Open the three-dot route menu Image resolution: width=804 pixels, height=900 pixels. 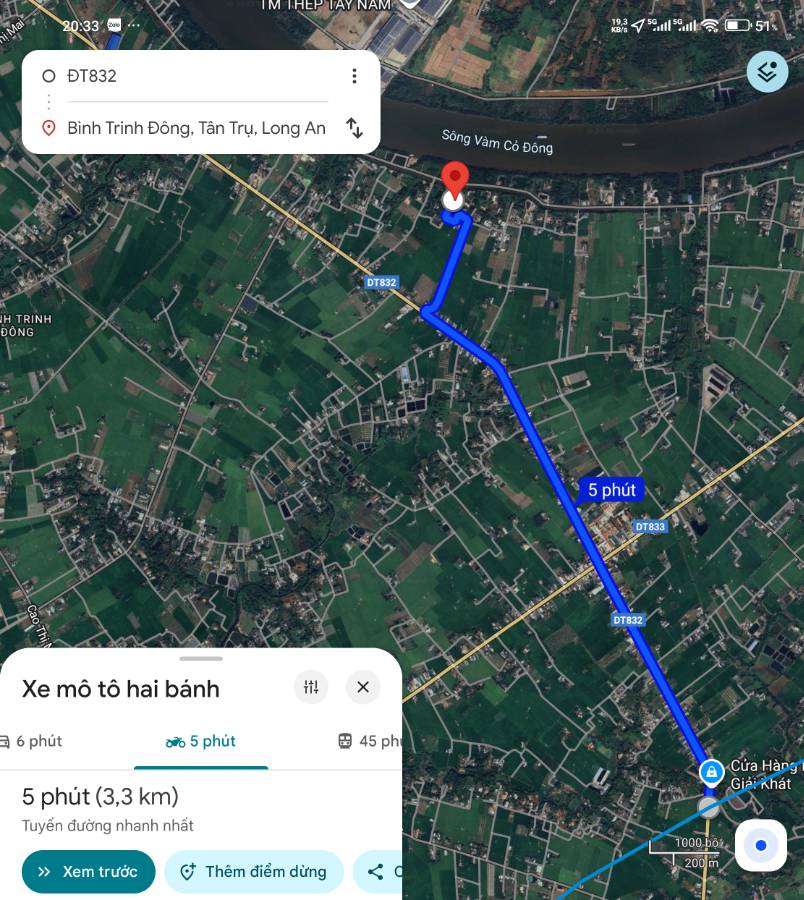(354, 75)
